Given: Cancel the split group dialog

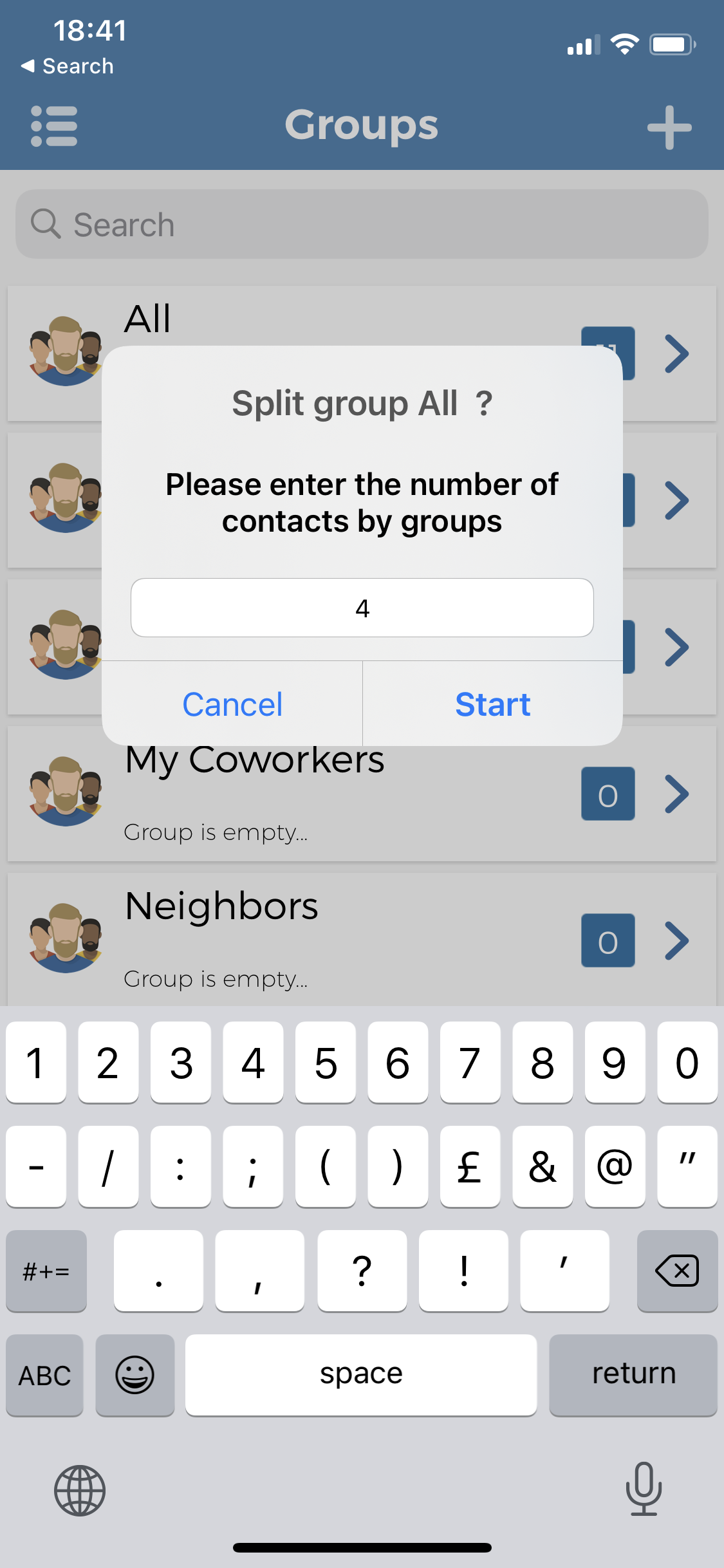Looking at the screenshot, I should click(x=232, y=704).
